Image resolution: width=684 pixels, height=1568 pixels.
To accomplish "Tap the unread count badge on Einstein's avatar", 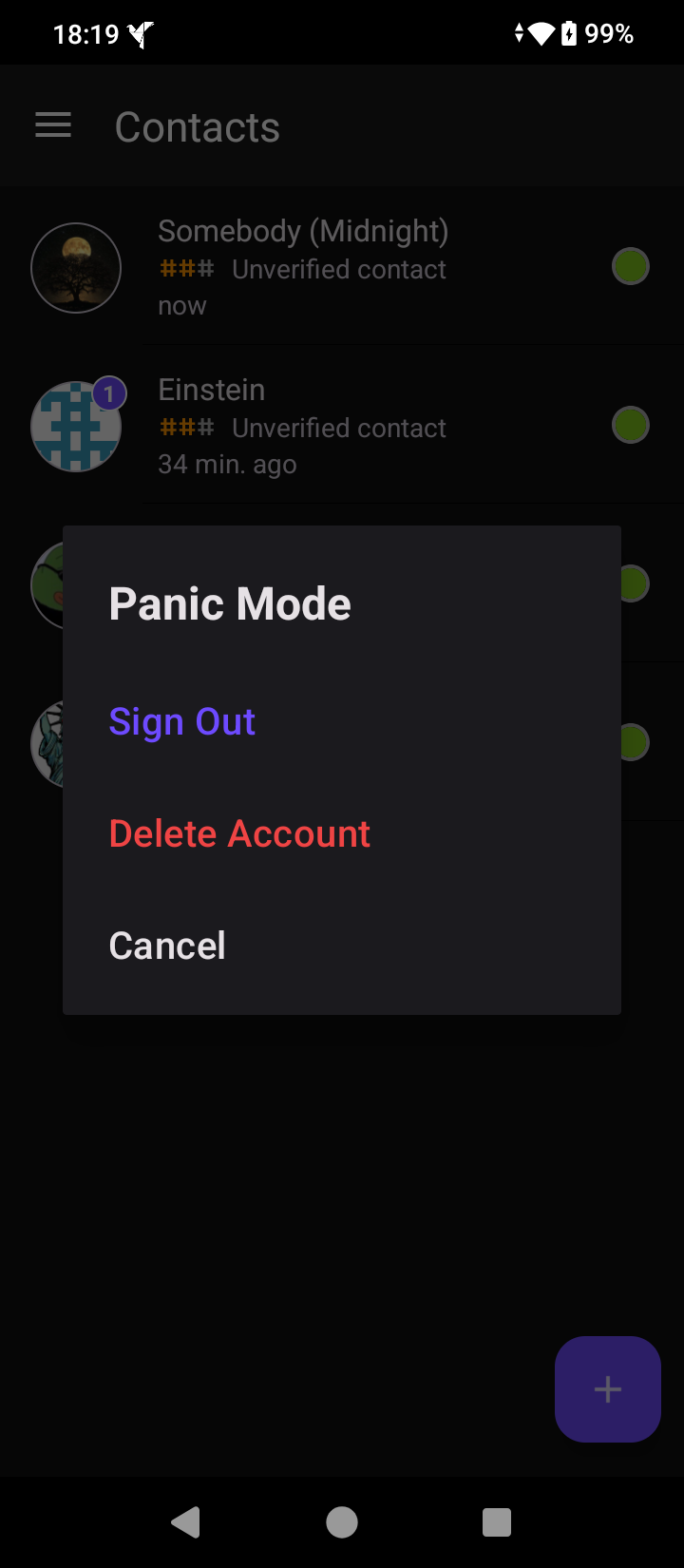I will click(x=108, y=392).
